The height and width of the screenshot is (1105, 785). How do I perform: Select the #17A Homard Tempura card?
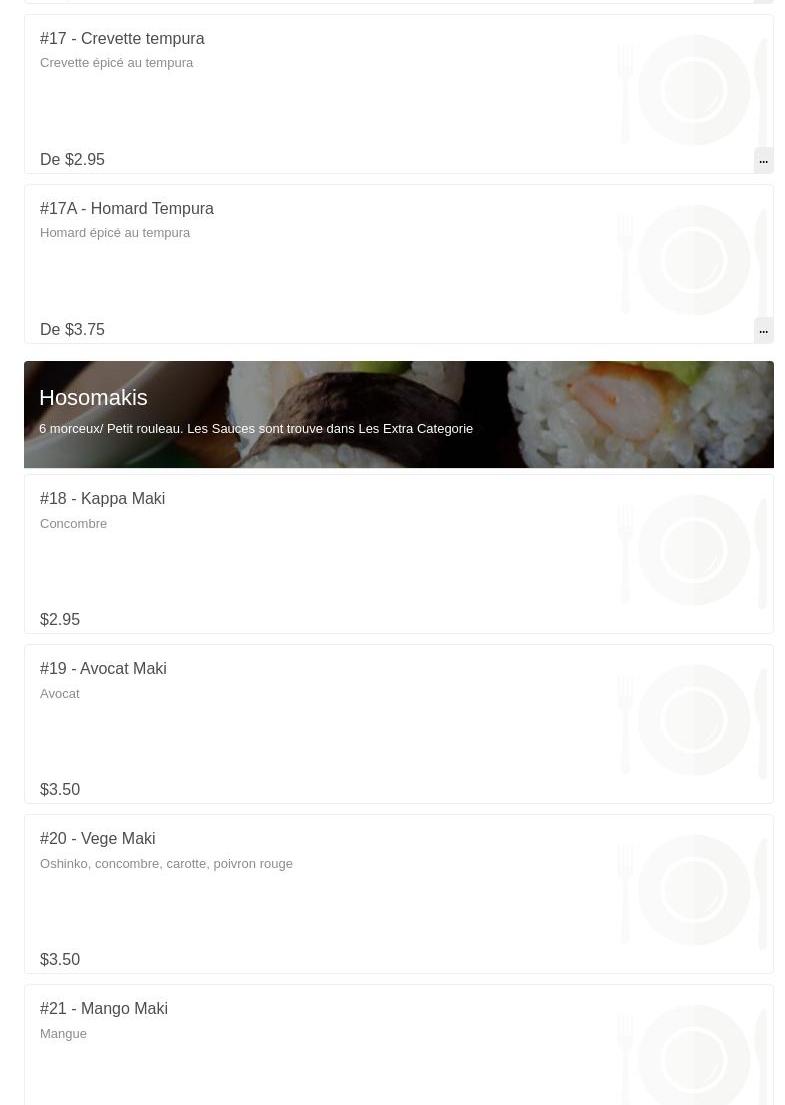coord(127,209)
